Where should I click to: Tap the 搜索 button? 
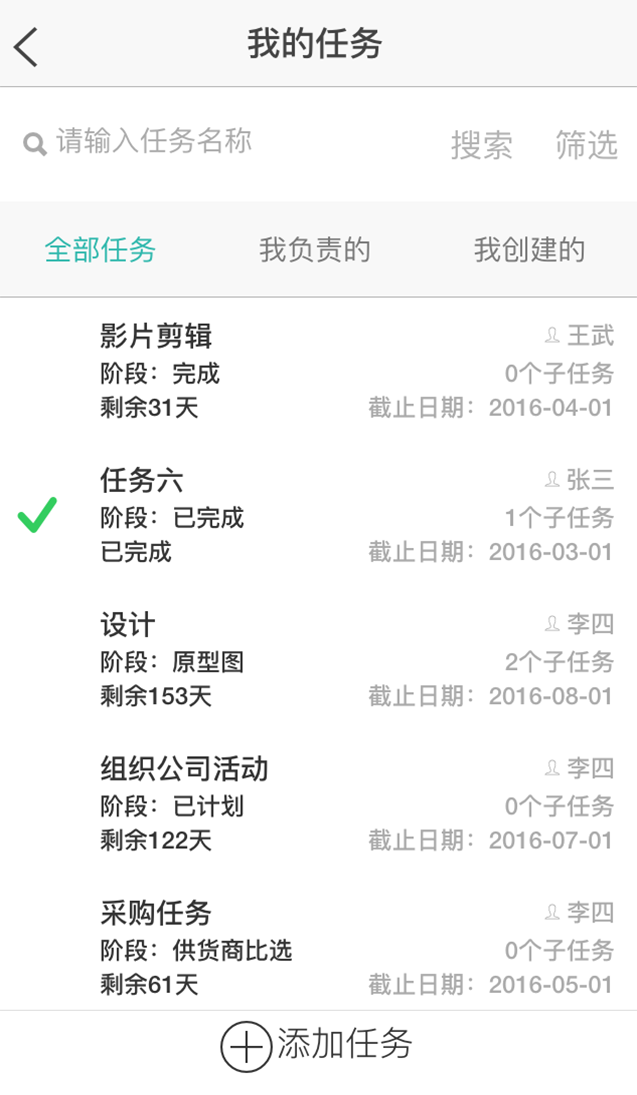click(481, 145)
